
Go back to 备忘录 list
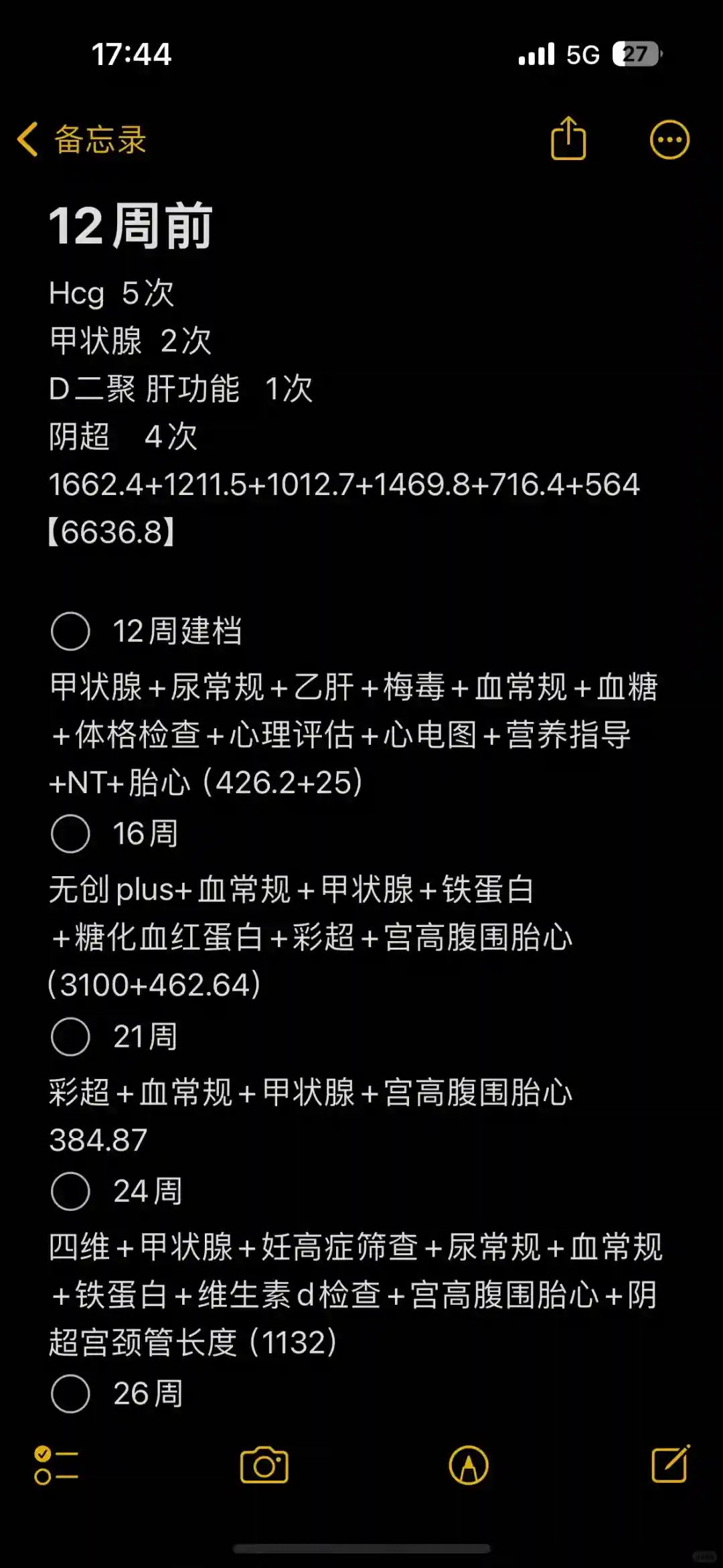[x=80, y=139]
